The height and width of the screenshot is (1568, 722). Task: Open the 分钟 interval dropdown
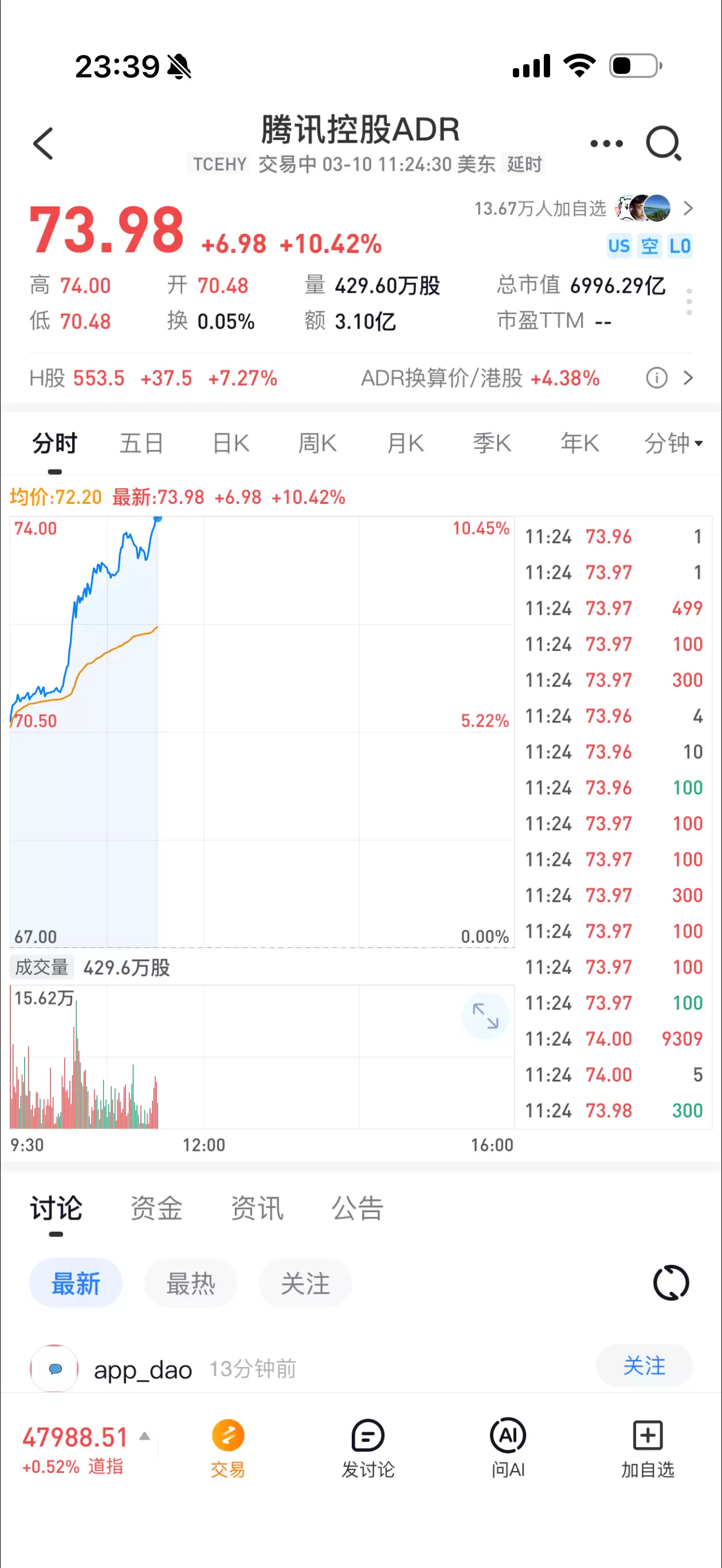pos(672,443)
